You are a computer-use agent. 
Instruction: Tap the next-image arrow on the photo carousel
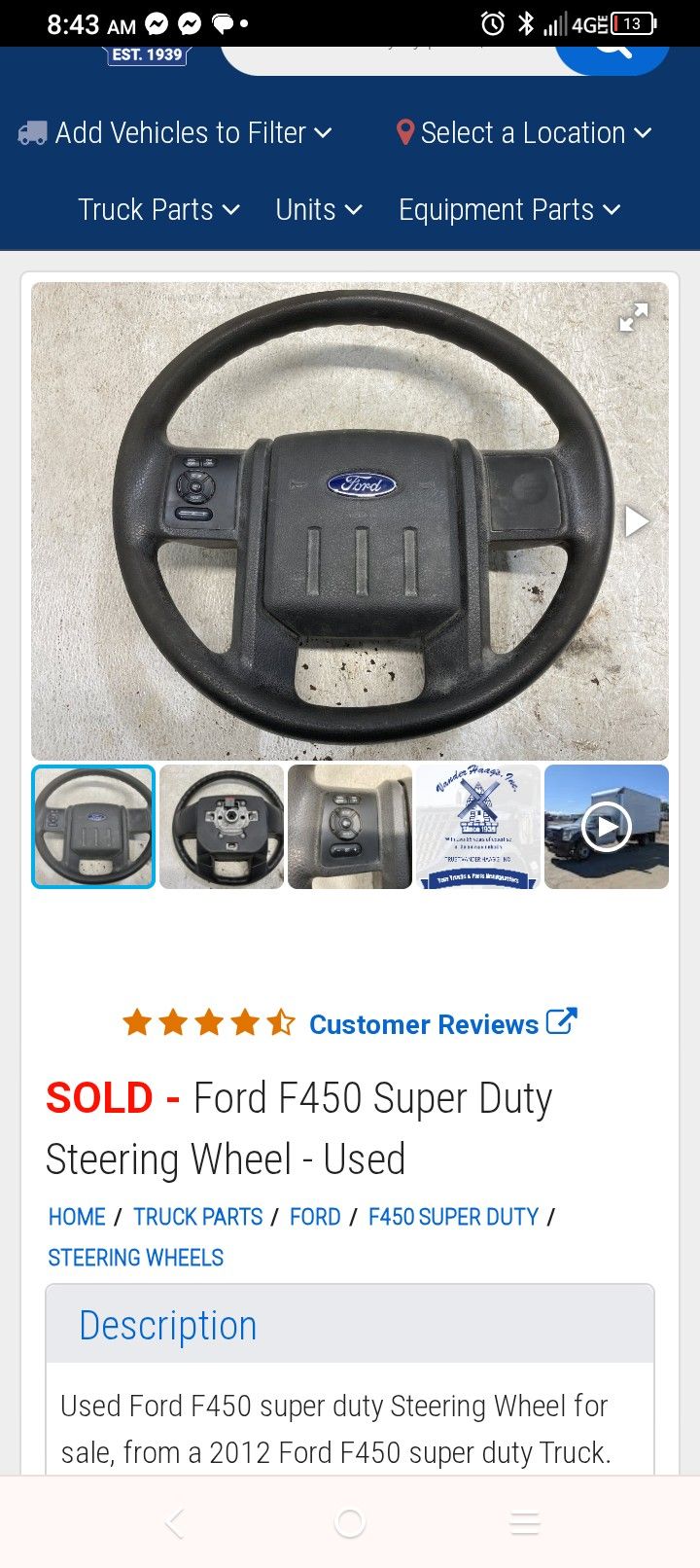[637, 521]
